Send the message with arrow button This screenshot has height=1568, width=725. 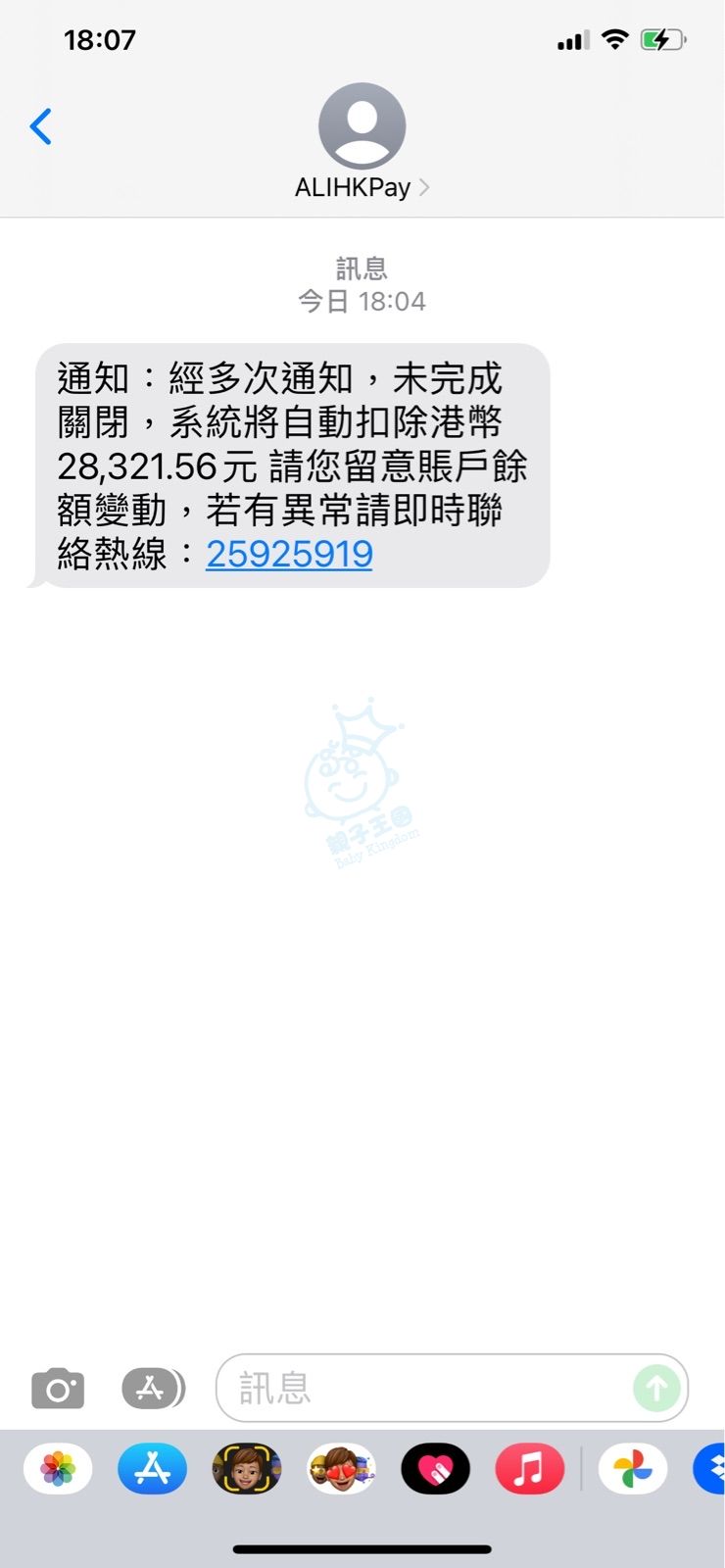point(656,1389)
